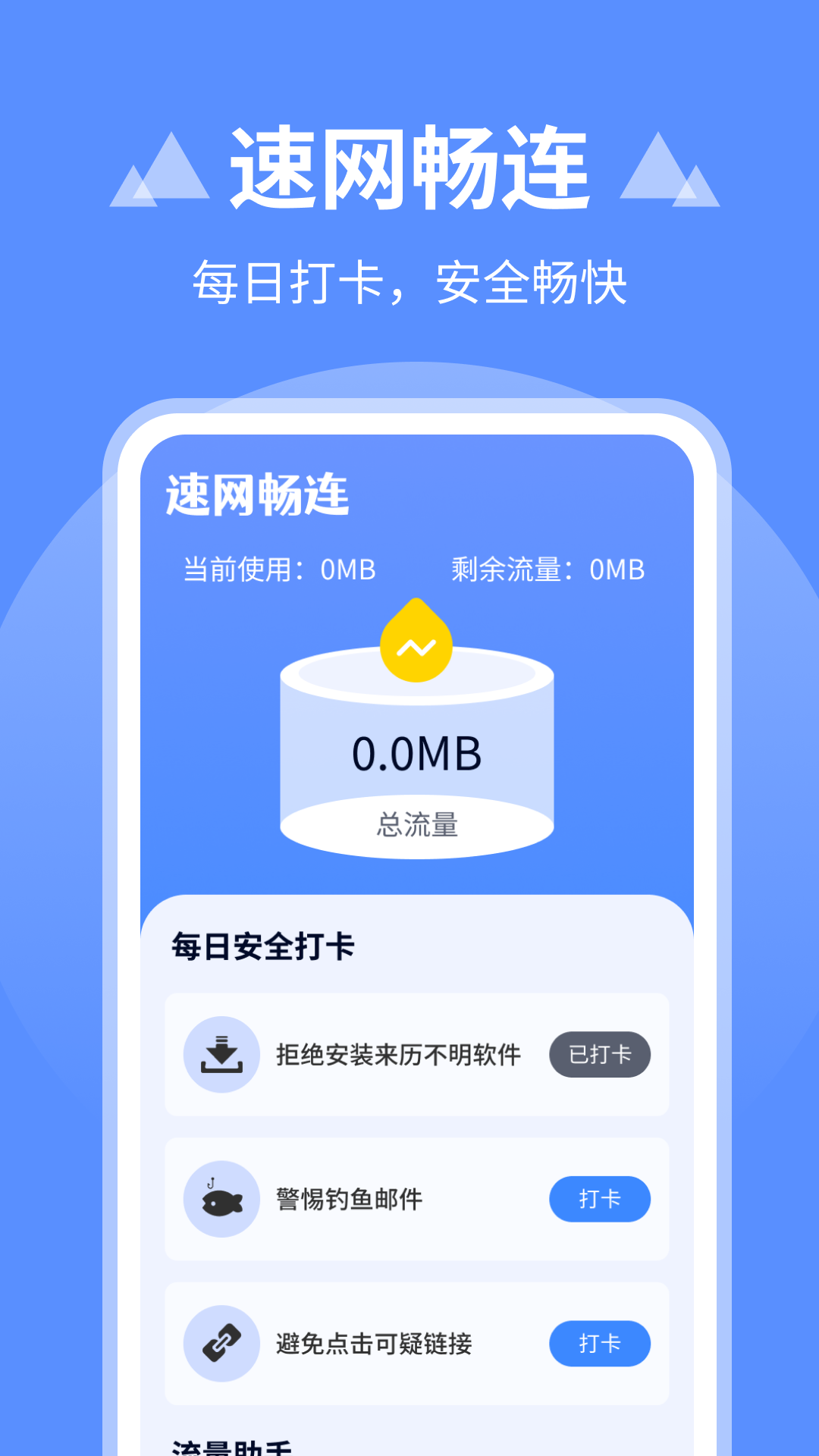The height and width of the screenshot is (1456, 819).
Task: Tap the phishing fish icon
Action: click(221, 1199)
